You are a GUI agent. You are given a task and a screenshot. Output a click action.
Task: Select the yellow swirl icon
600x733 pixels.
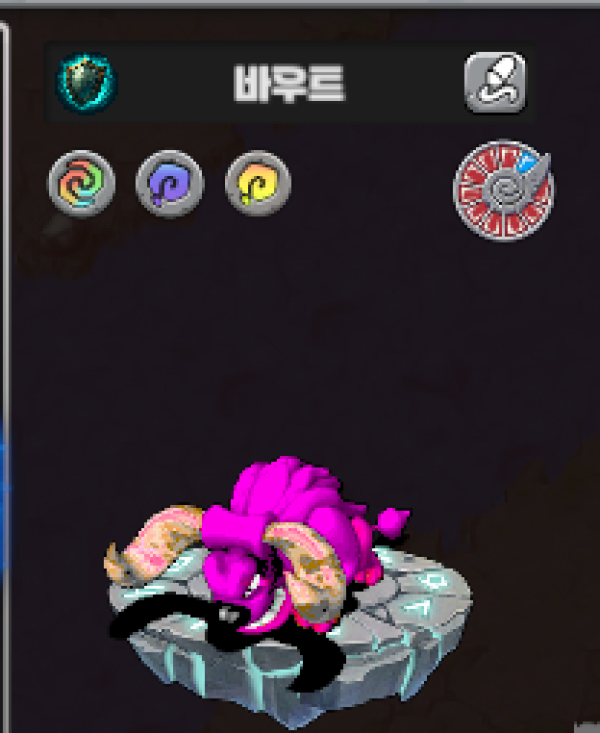pyautogui.click(x=258, y=184)
